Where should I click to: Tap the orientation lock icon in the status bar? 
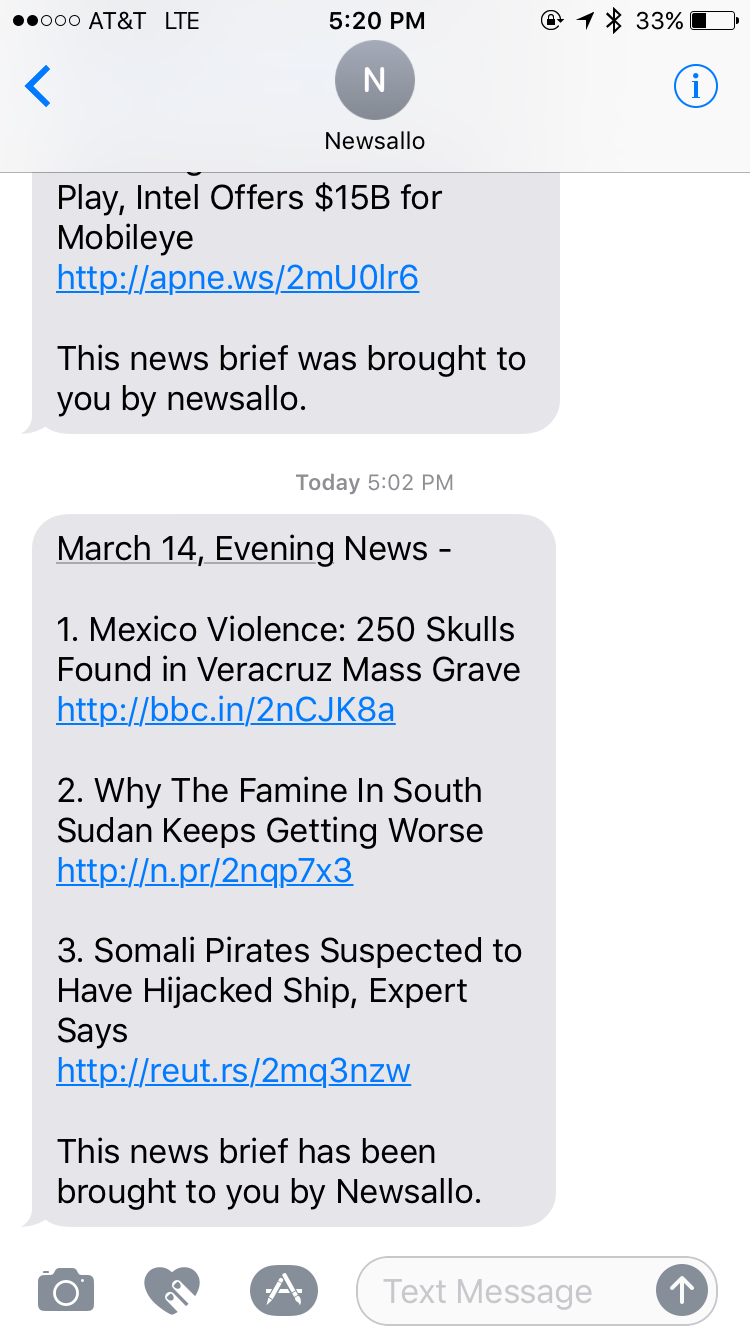(552, 19)
